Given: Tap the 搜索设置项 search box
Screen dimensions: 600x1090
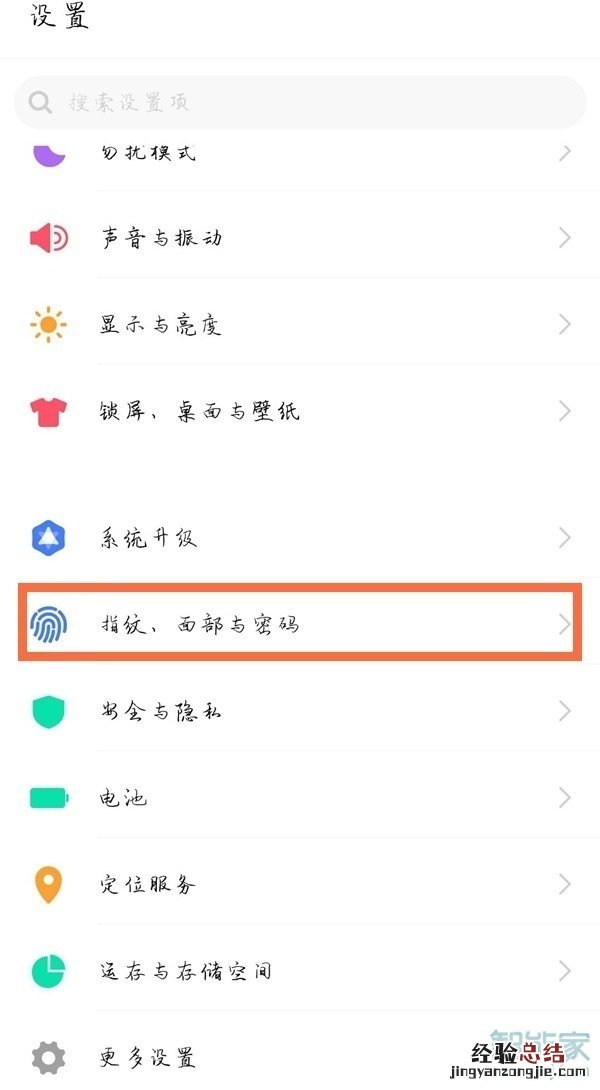Looking at the screenshot, I should 300,102.
